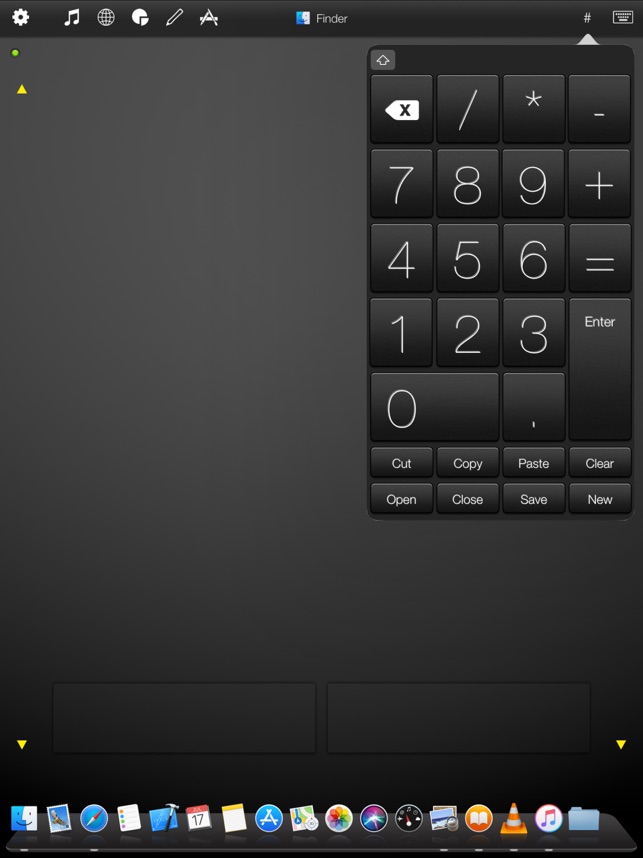This screenshot has height=858, width=643.
Task: Tap the divide key
Action: tap(467, 109)
